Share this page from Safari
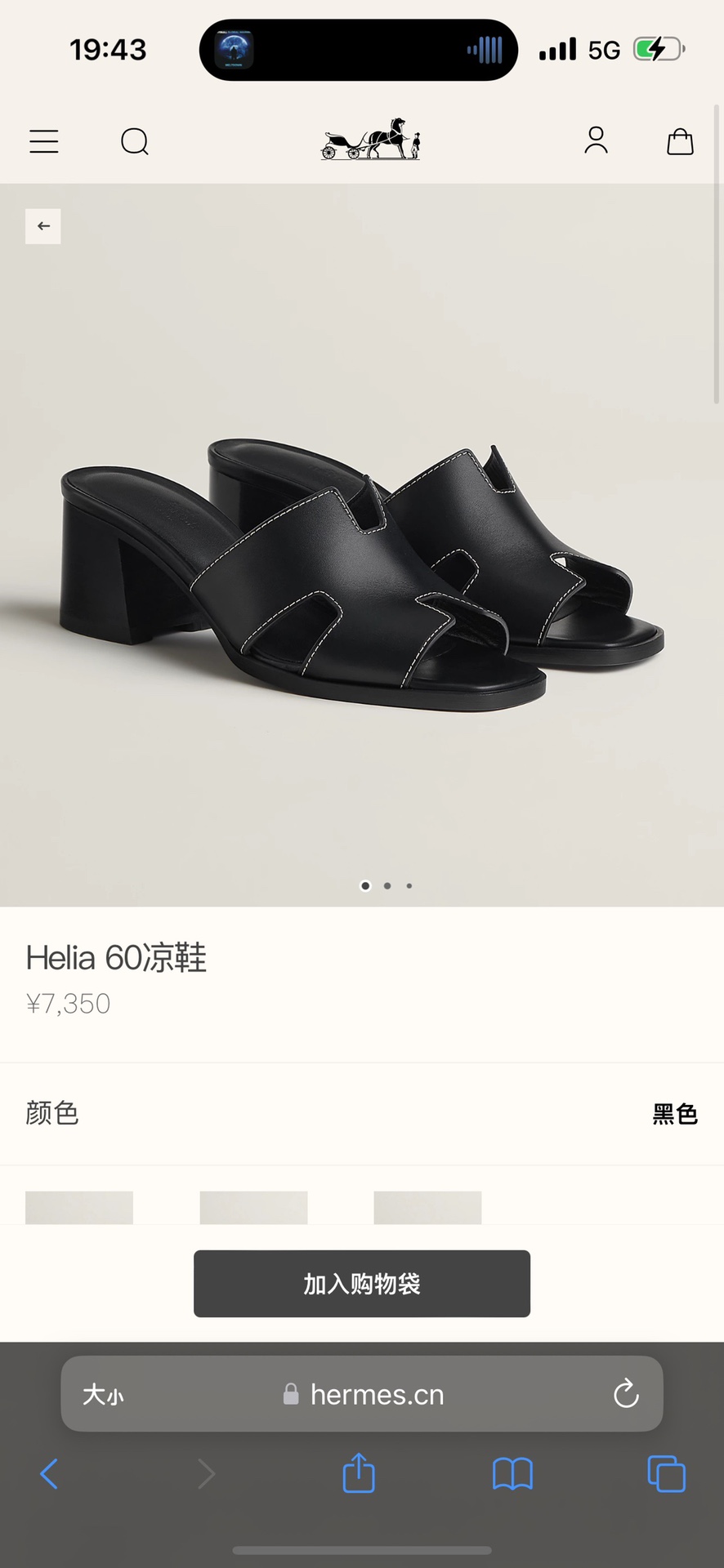 (x=359, y=1473)
